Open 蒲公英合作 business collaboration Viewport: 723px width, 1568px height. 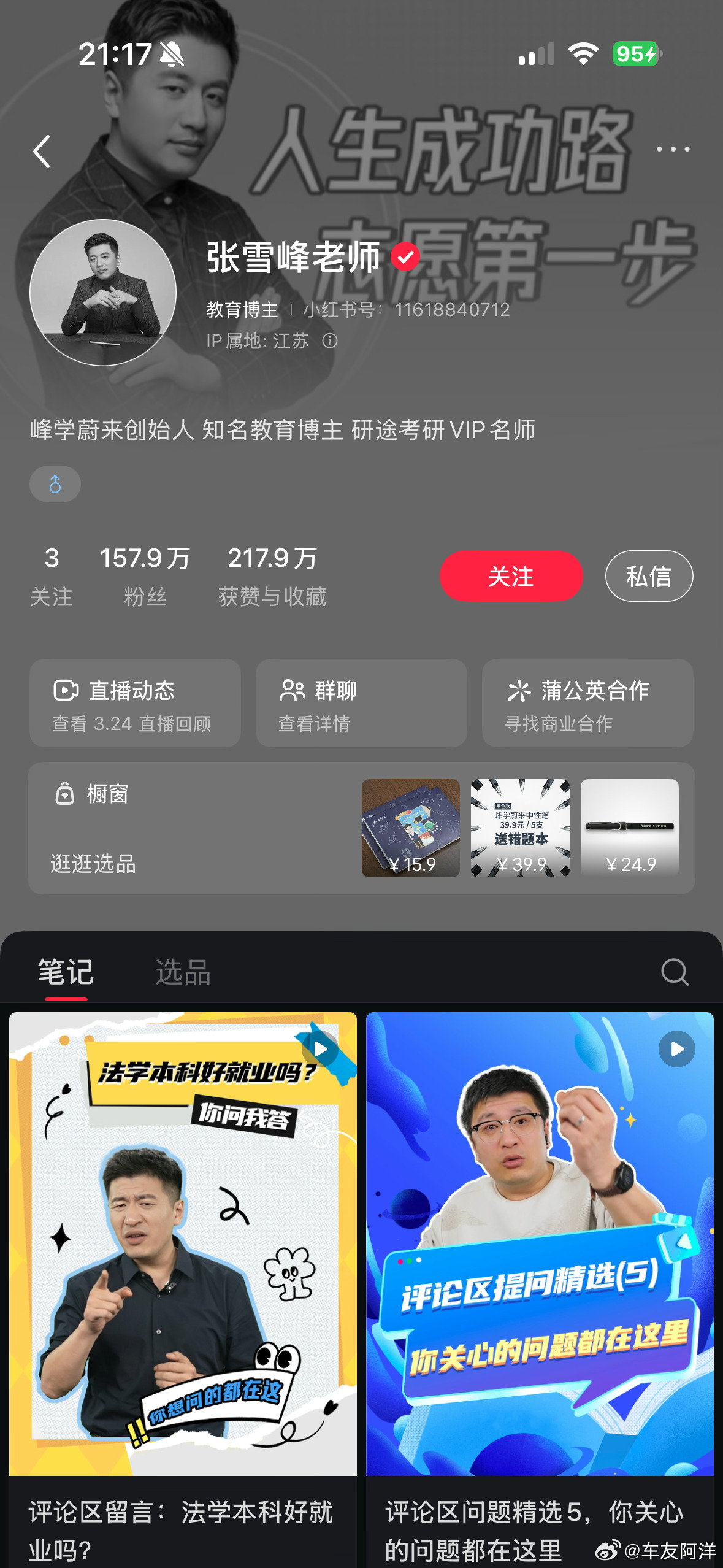(x=586, y=704)
